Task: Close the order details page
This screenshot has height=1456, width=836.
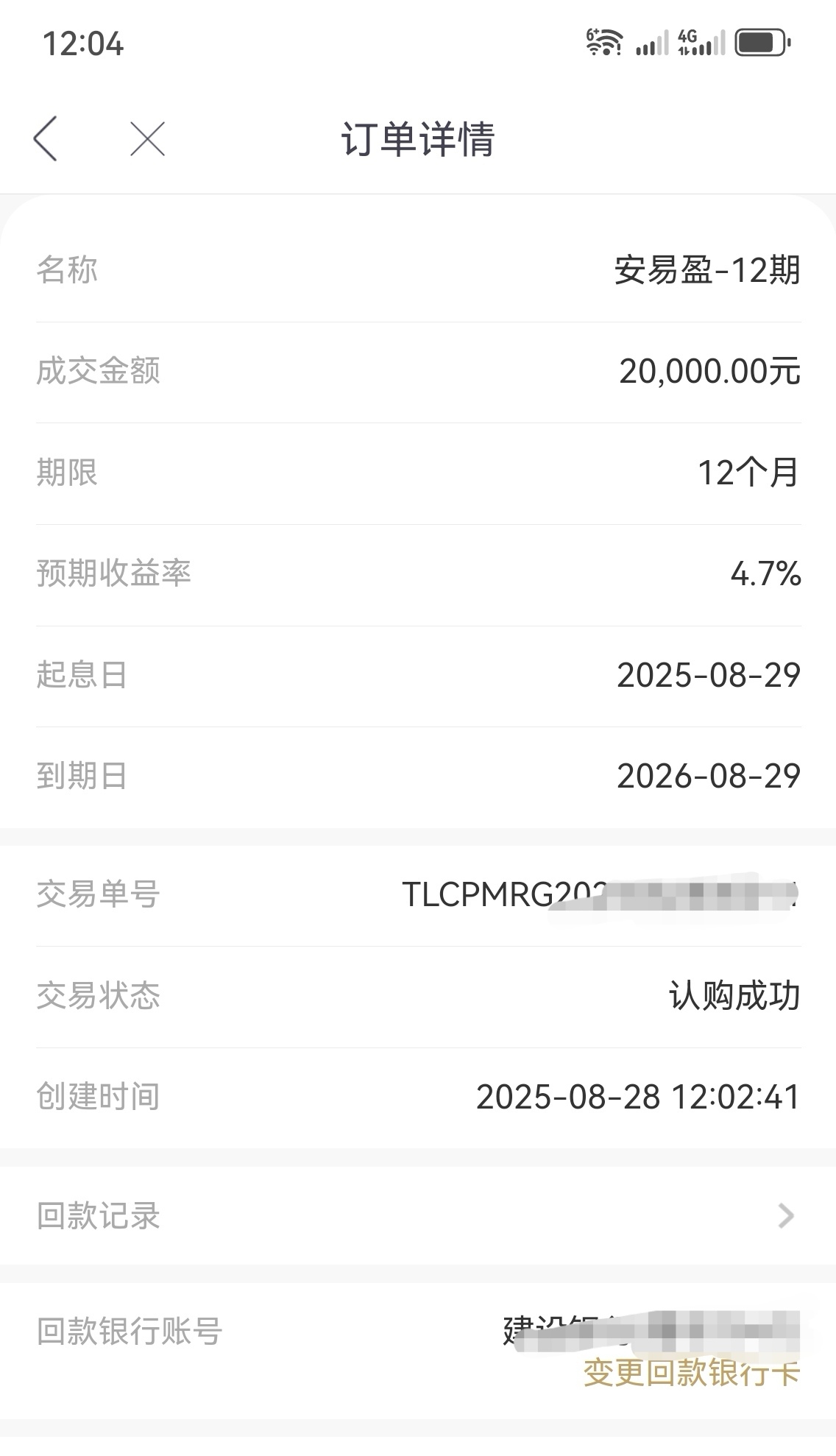Action: [147, 138]
